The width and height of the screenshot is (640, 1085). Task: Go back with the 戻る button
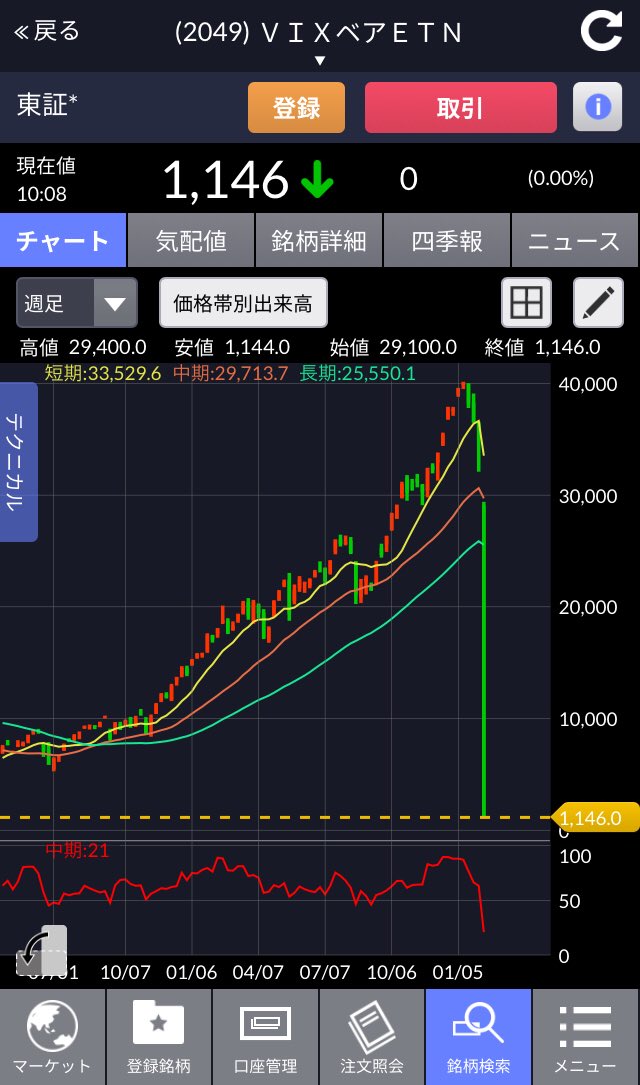point(46,32)
